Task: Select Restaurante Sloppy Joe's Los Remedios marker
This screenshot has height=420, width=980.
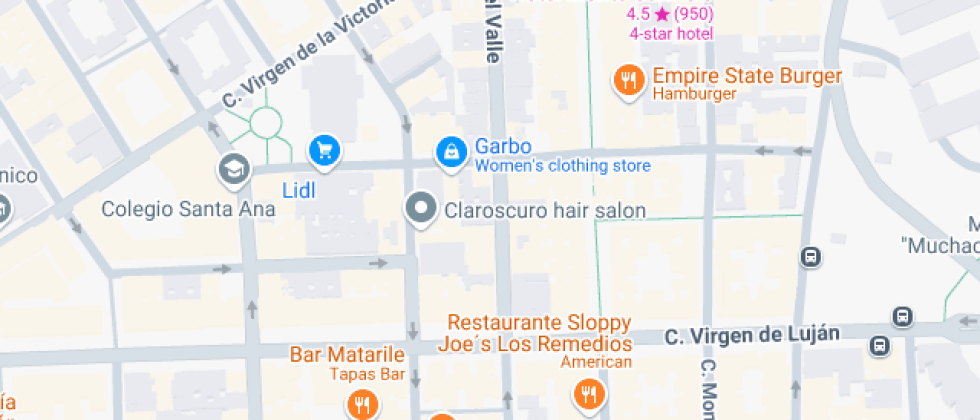Action: [x=589, y=393]
